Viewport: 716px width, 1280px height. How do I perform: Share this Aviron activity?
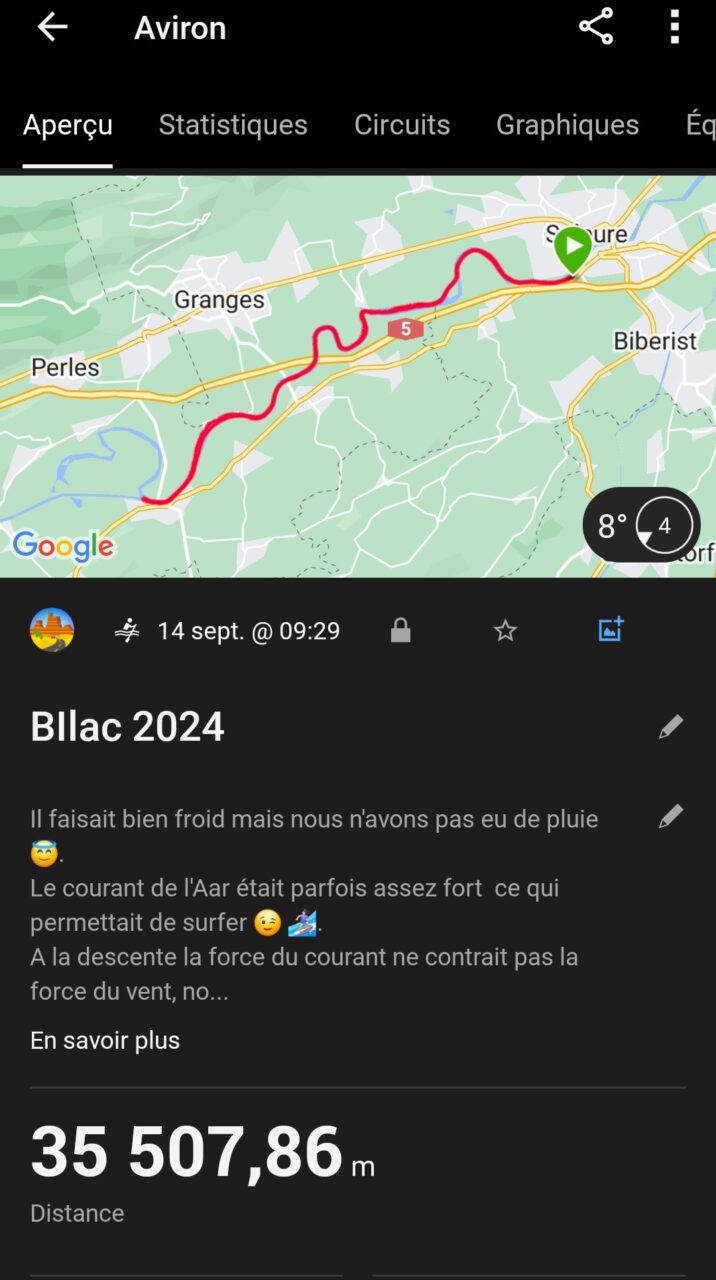pyautogui.click(x=596, y=27)
